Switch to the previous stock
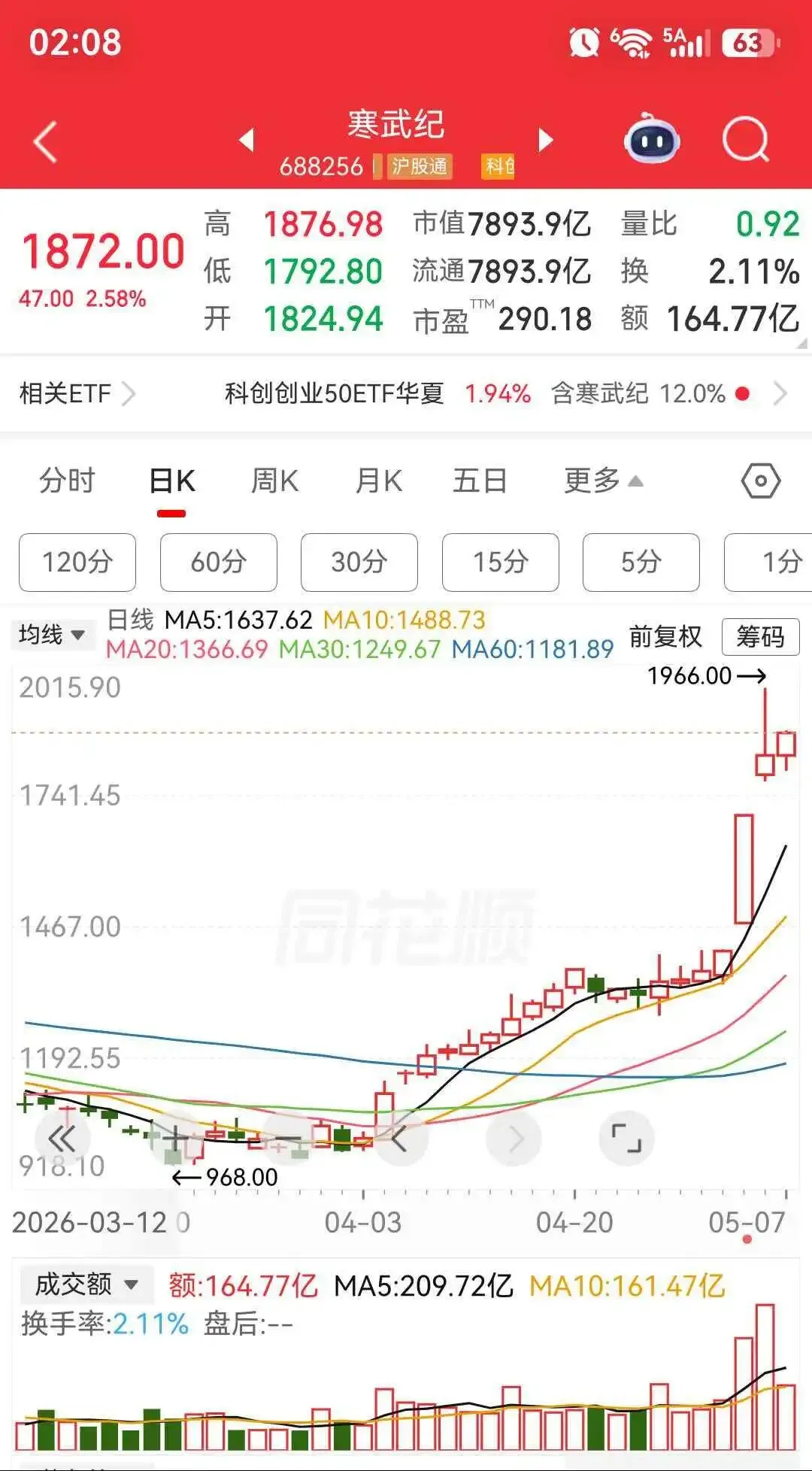 tap(247, 140)
